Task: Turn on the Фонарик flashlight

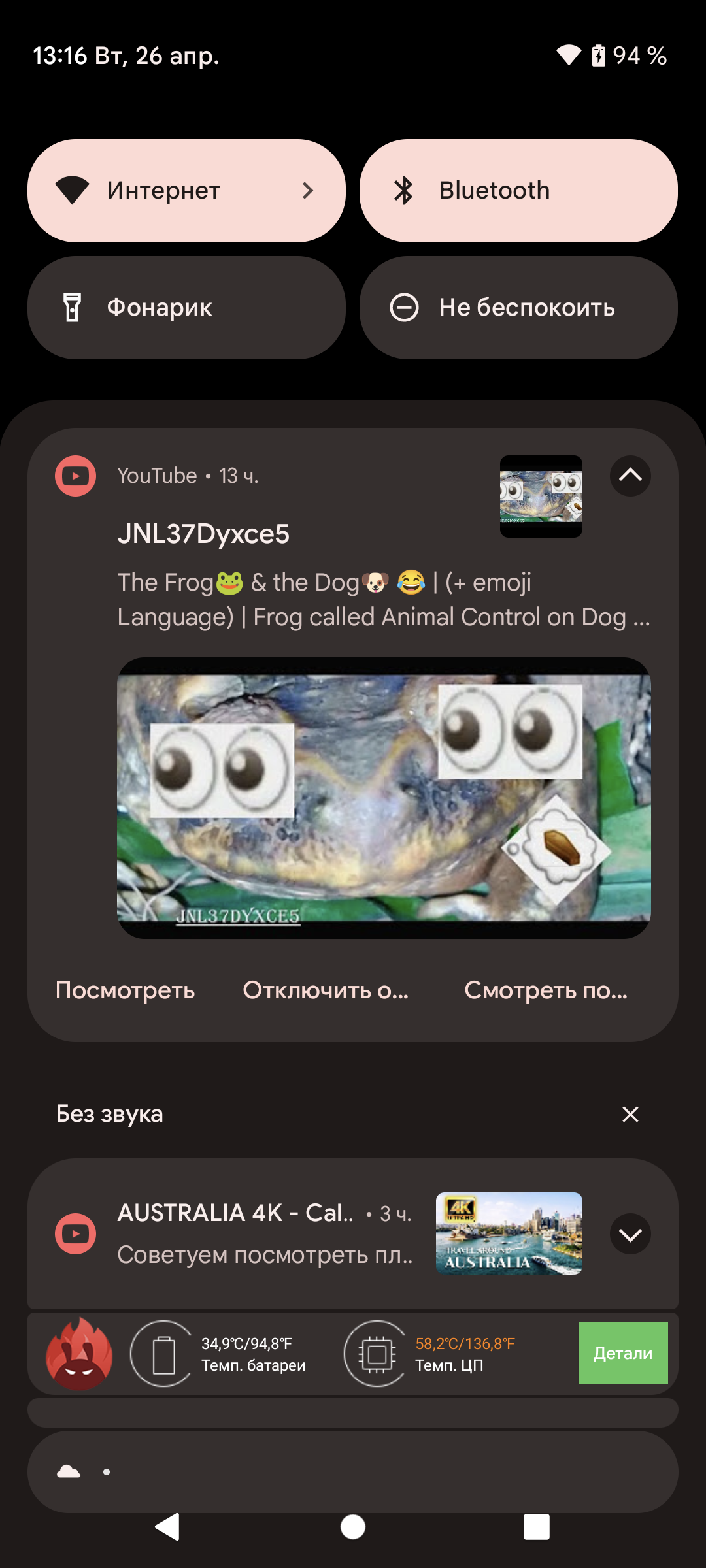Action: click(186, 307)
